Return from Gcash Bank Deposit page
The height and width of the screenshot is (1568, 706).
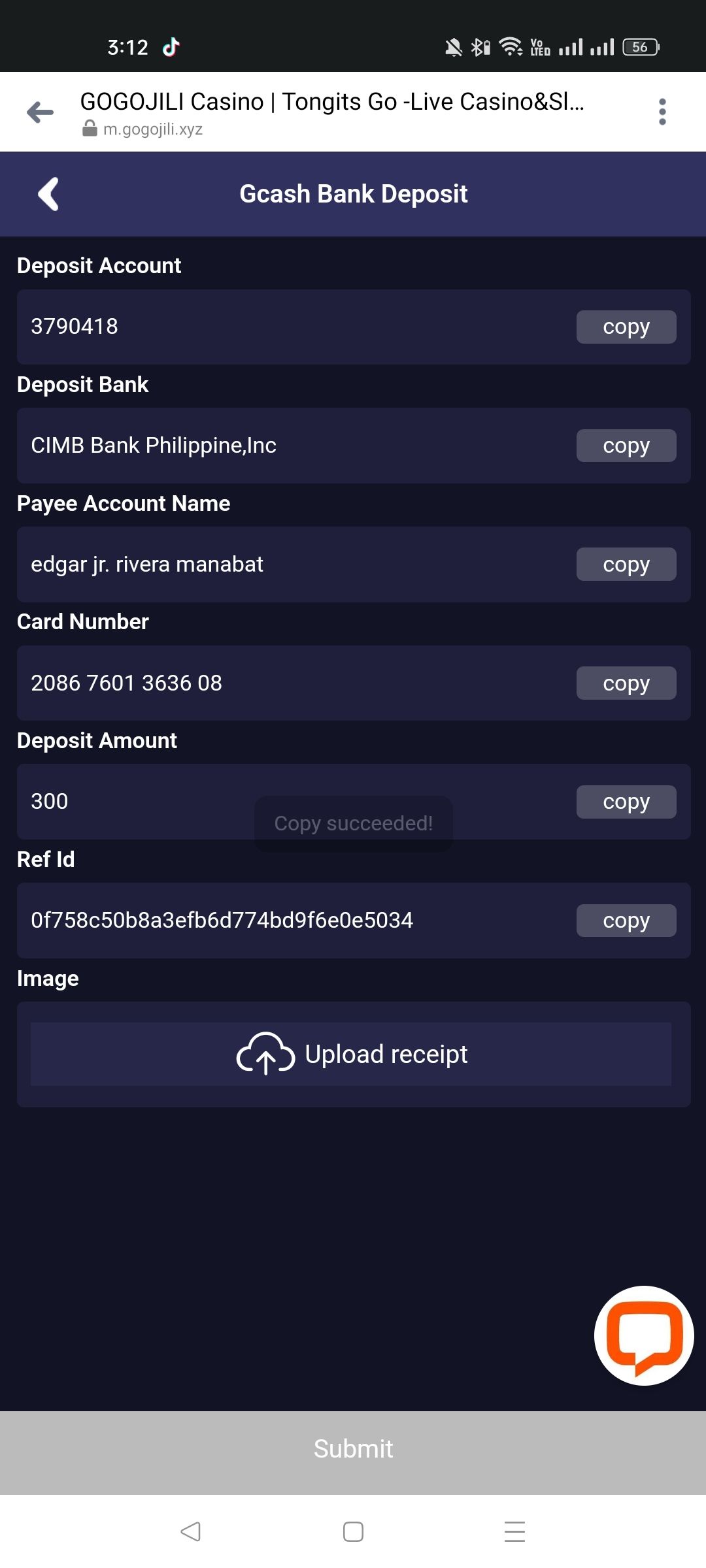point(48,194)
